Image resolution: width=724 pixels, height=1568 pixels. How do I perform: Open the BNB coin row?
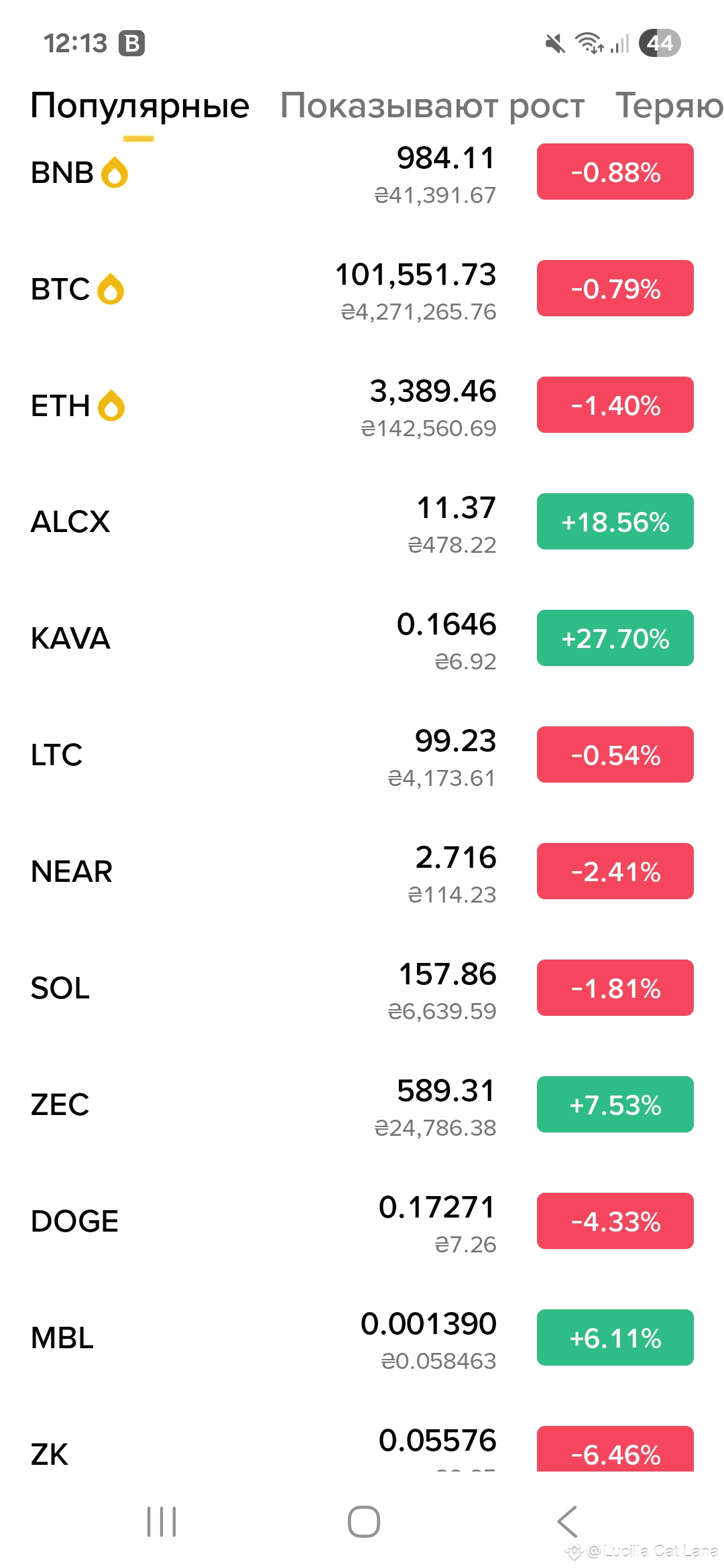[x=268, y=173]
